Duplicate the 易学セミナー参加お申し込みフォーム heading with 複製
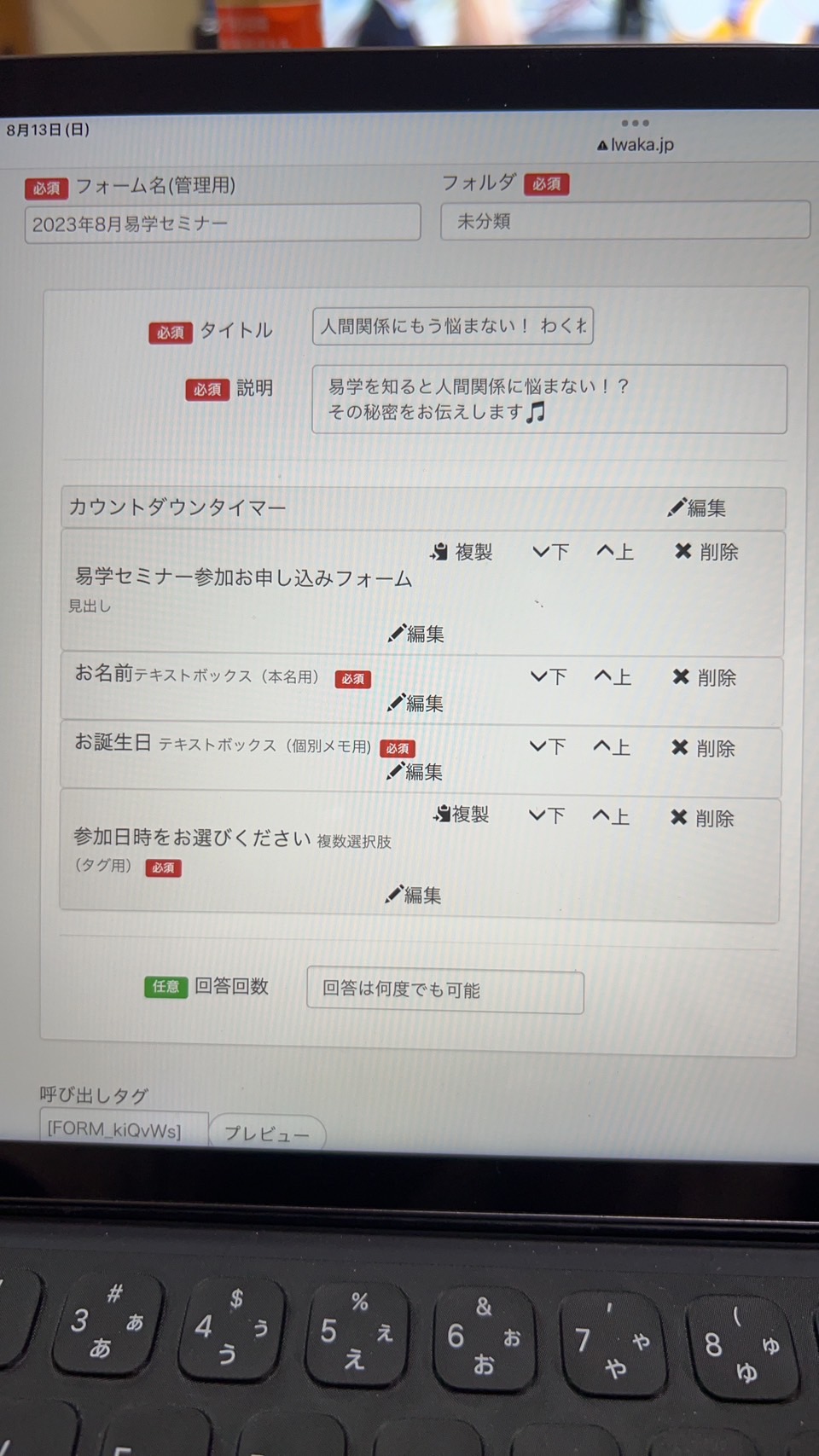The image size is (819, 1456). click(462, 552)
